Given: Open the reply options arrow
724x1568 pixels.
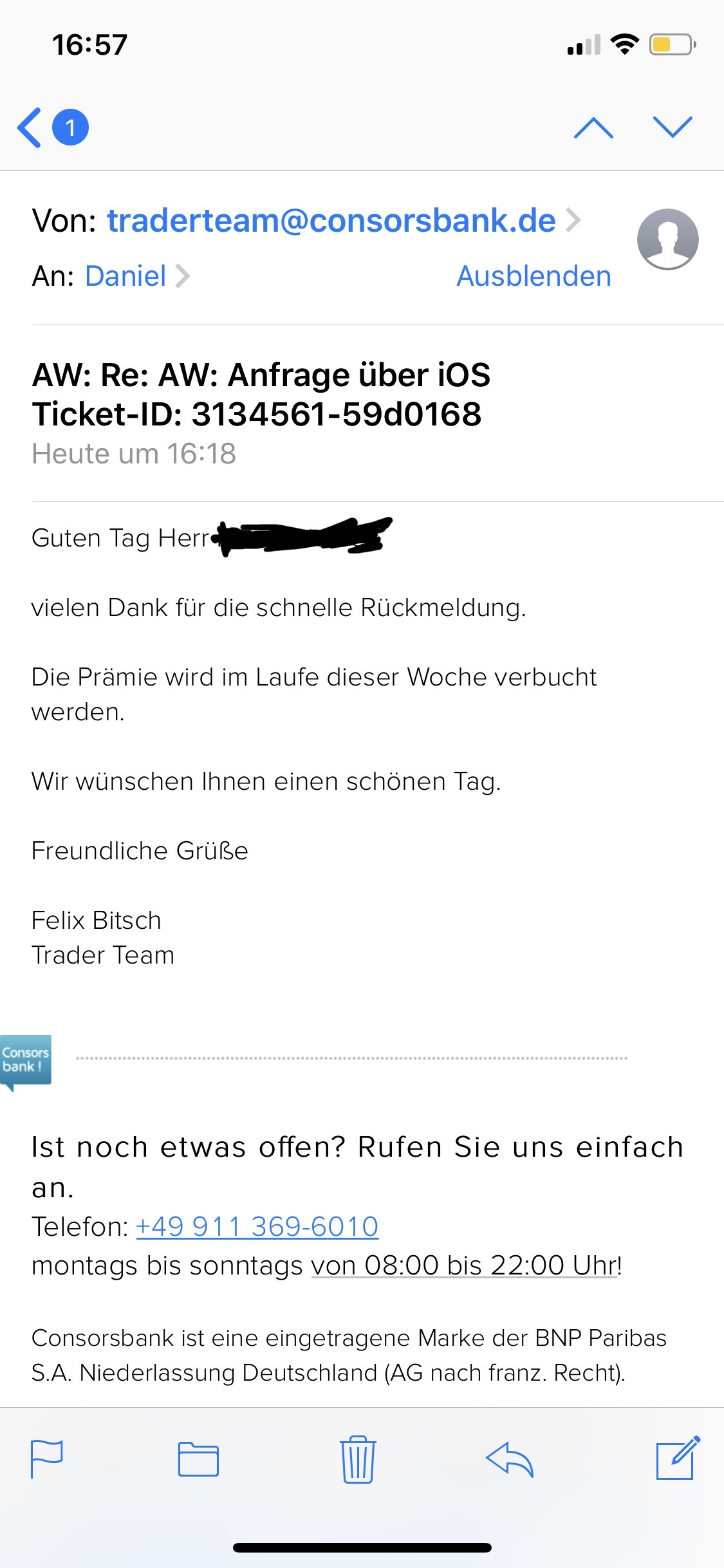Looking at the screenshot, I should point(510,1459).
